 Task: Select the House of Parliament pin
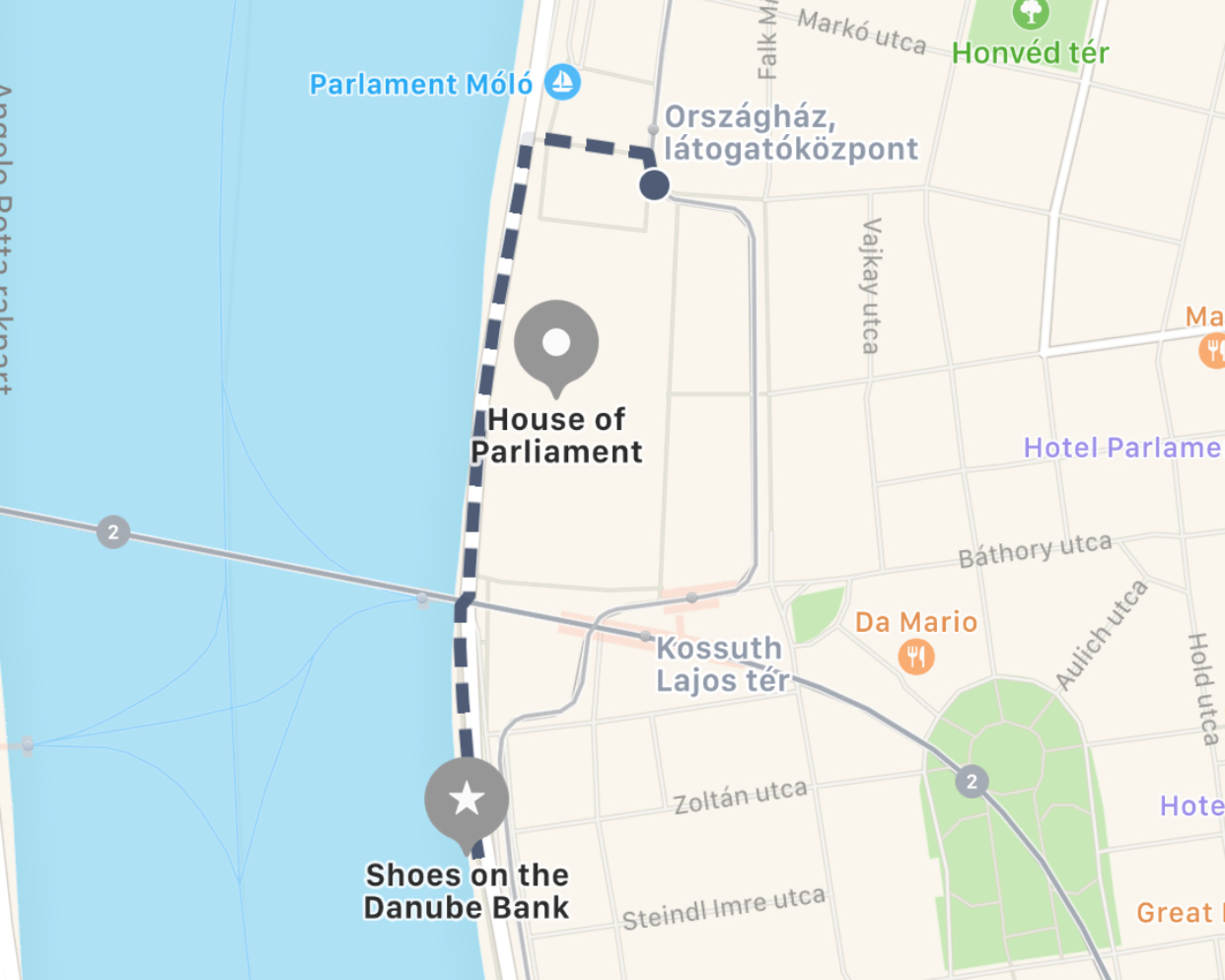click(556, 343)
